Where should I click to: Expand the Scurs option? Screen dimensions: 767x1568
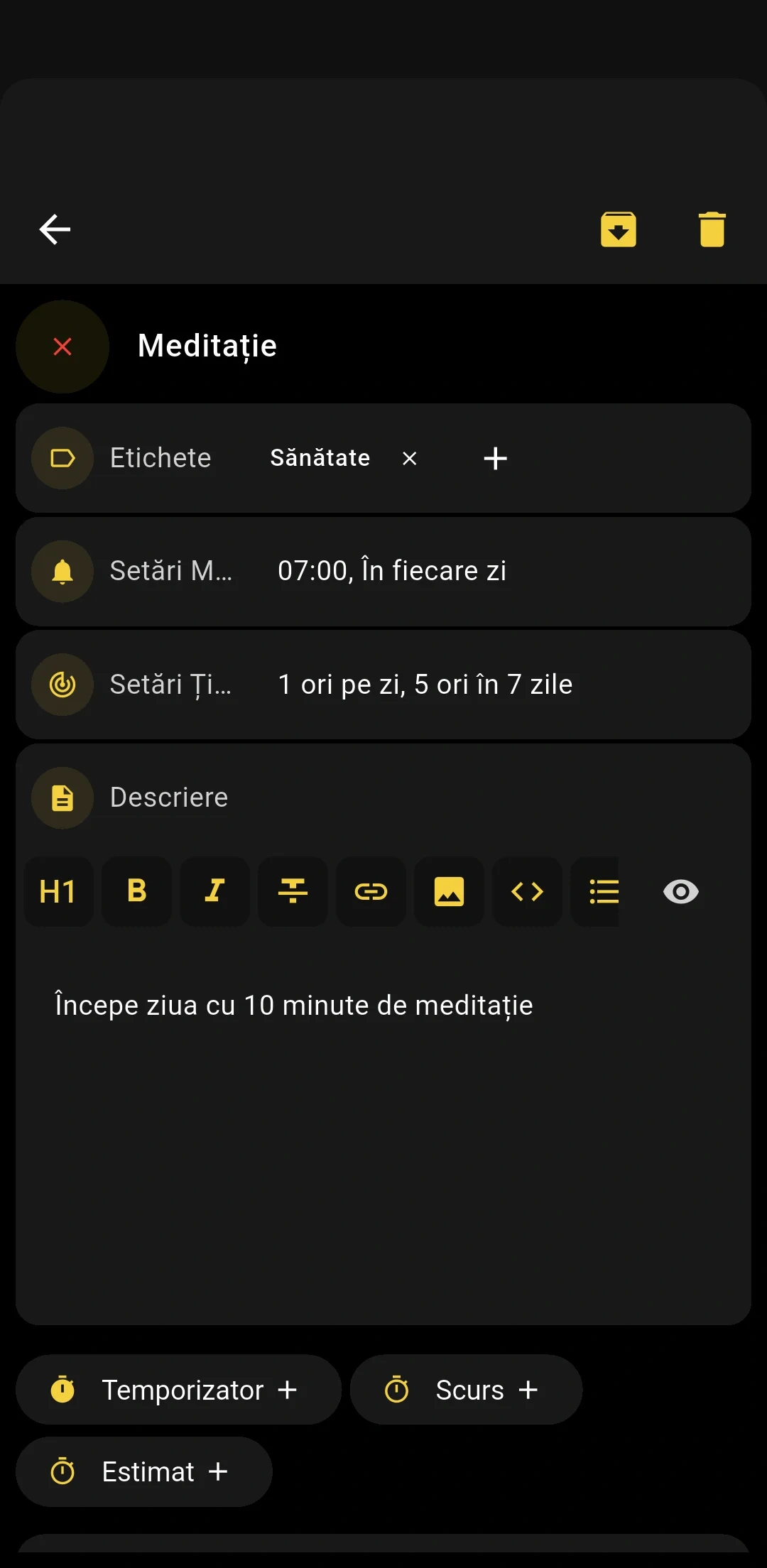point(465,1390)
